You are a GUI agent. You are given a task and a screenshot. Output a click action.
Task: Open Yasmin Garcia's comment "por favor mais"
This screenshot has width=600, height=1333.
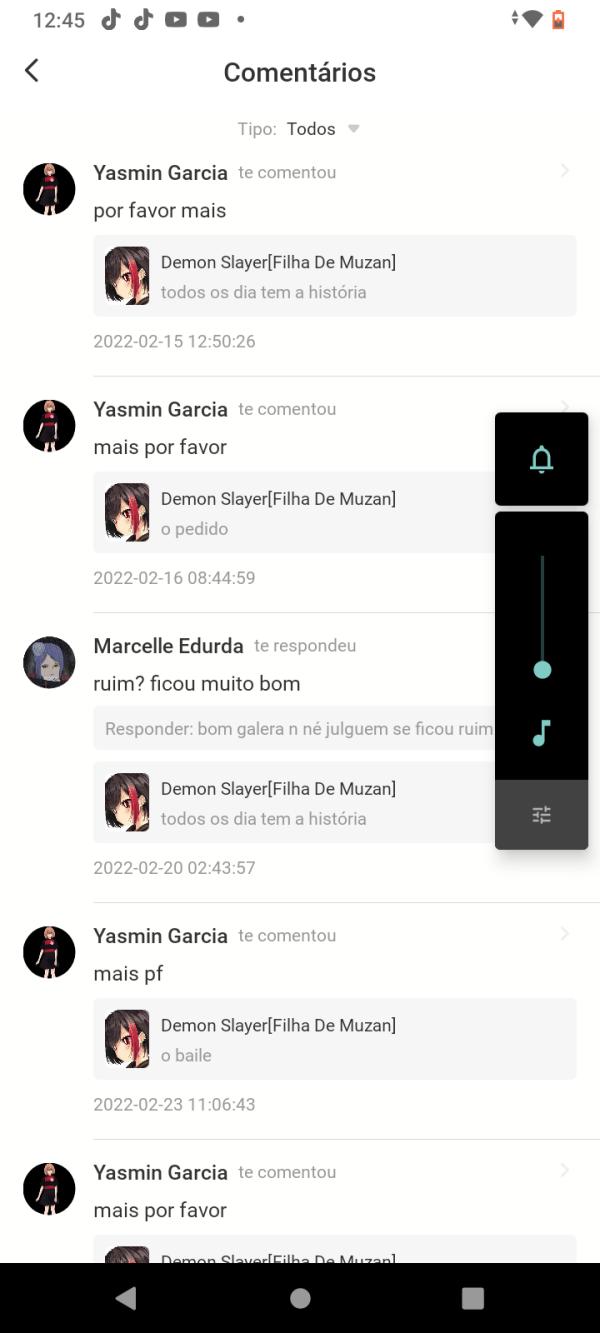click(x=160, y=210)
